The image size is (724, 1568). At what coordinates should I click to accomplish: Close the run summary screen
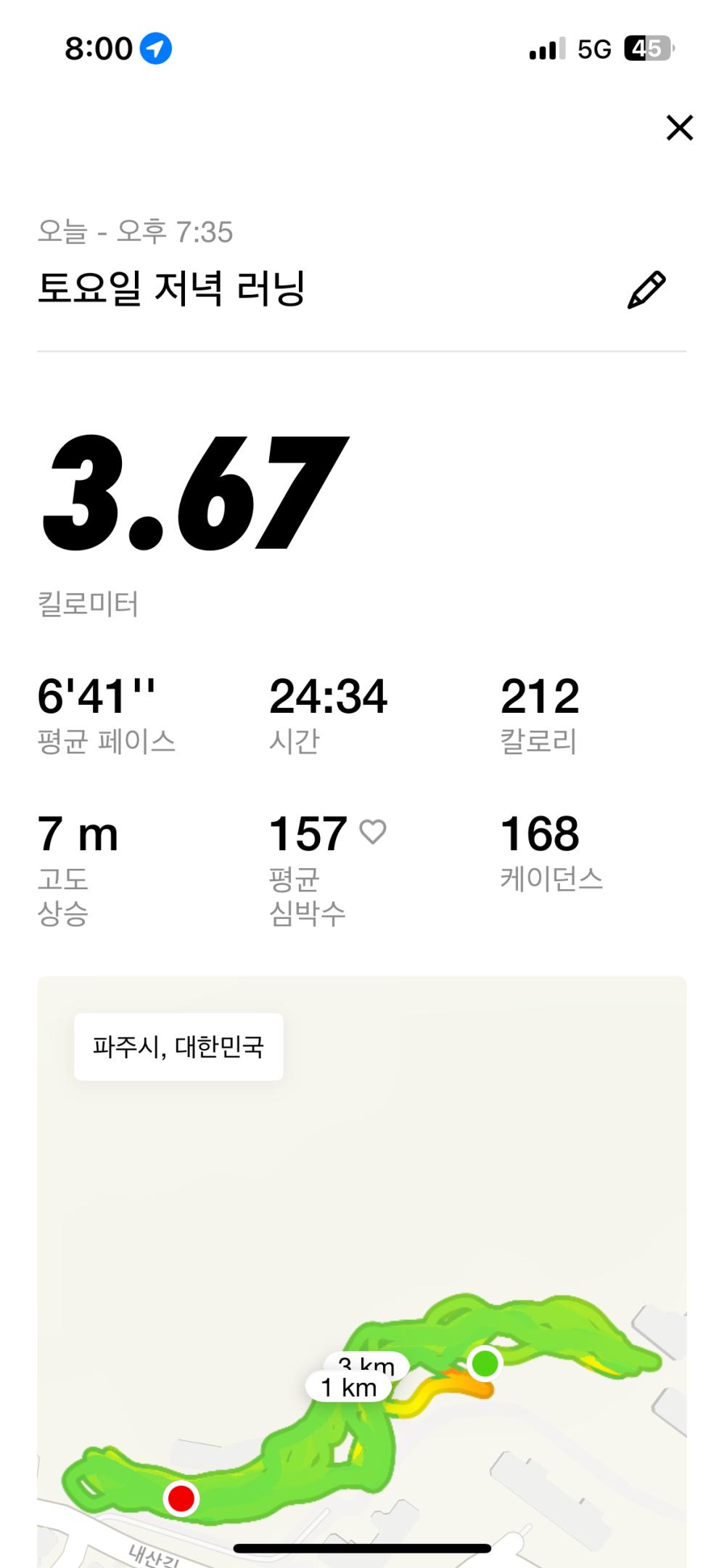679,128
